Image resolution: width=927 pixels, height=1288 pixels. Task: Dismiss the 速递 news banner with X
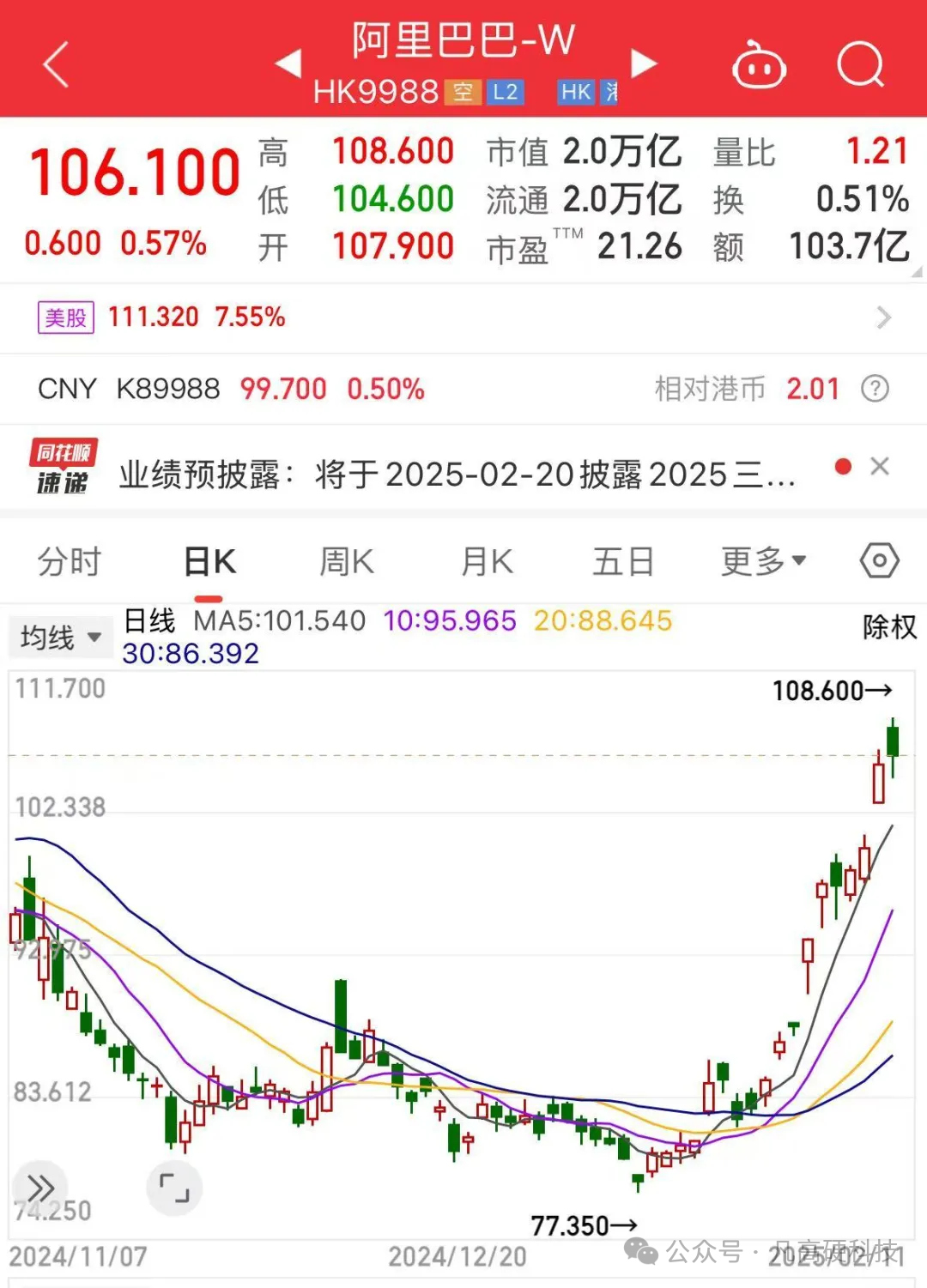(879, 467)
